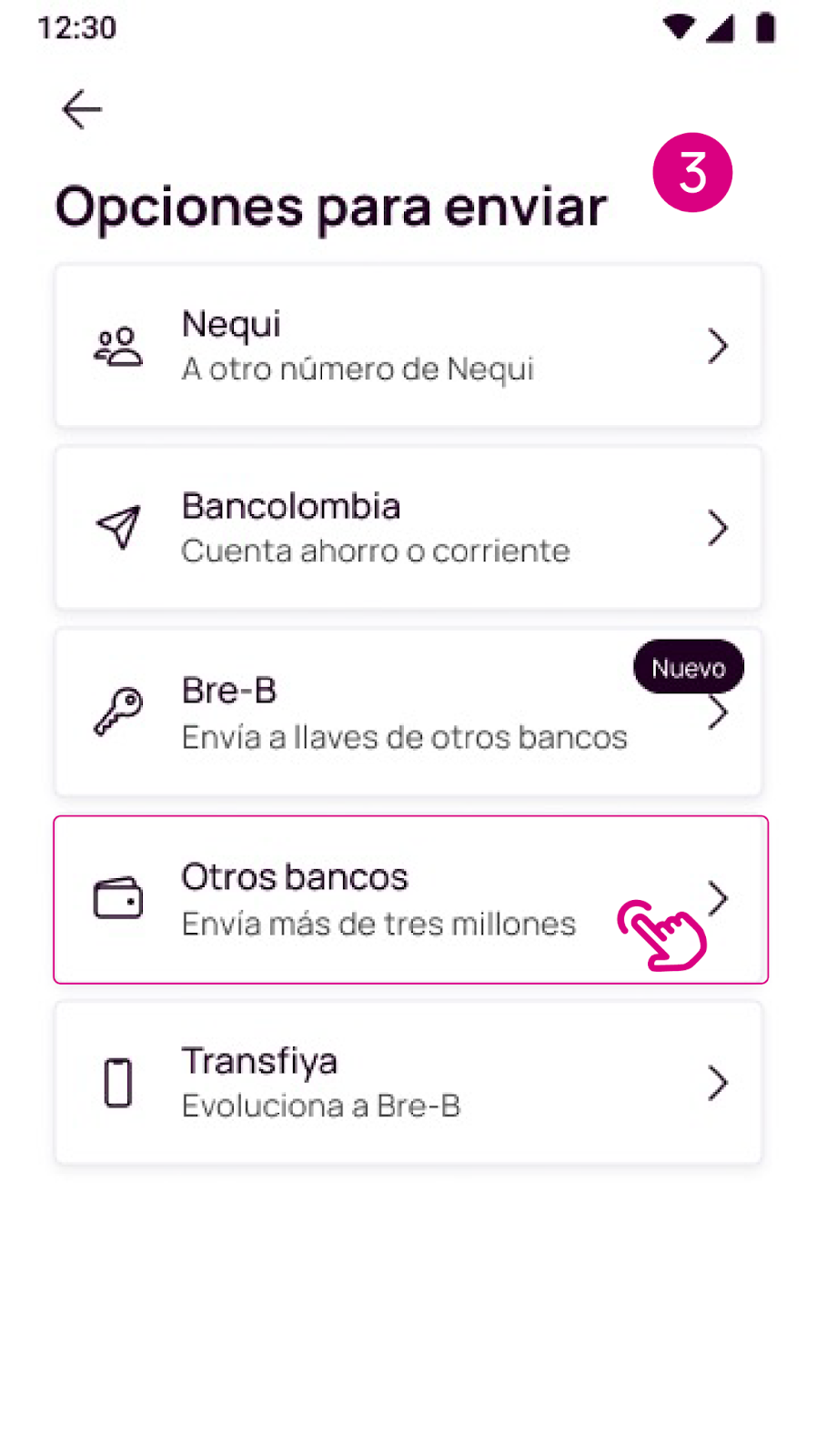
Task: Expand the Bre-B row chevron
Action: click(x=718, y=713)
